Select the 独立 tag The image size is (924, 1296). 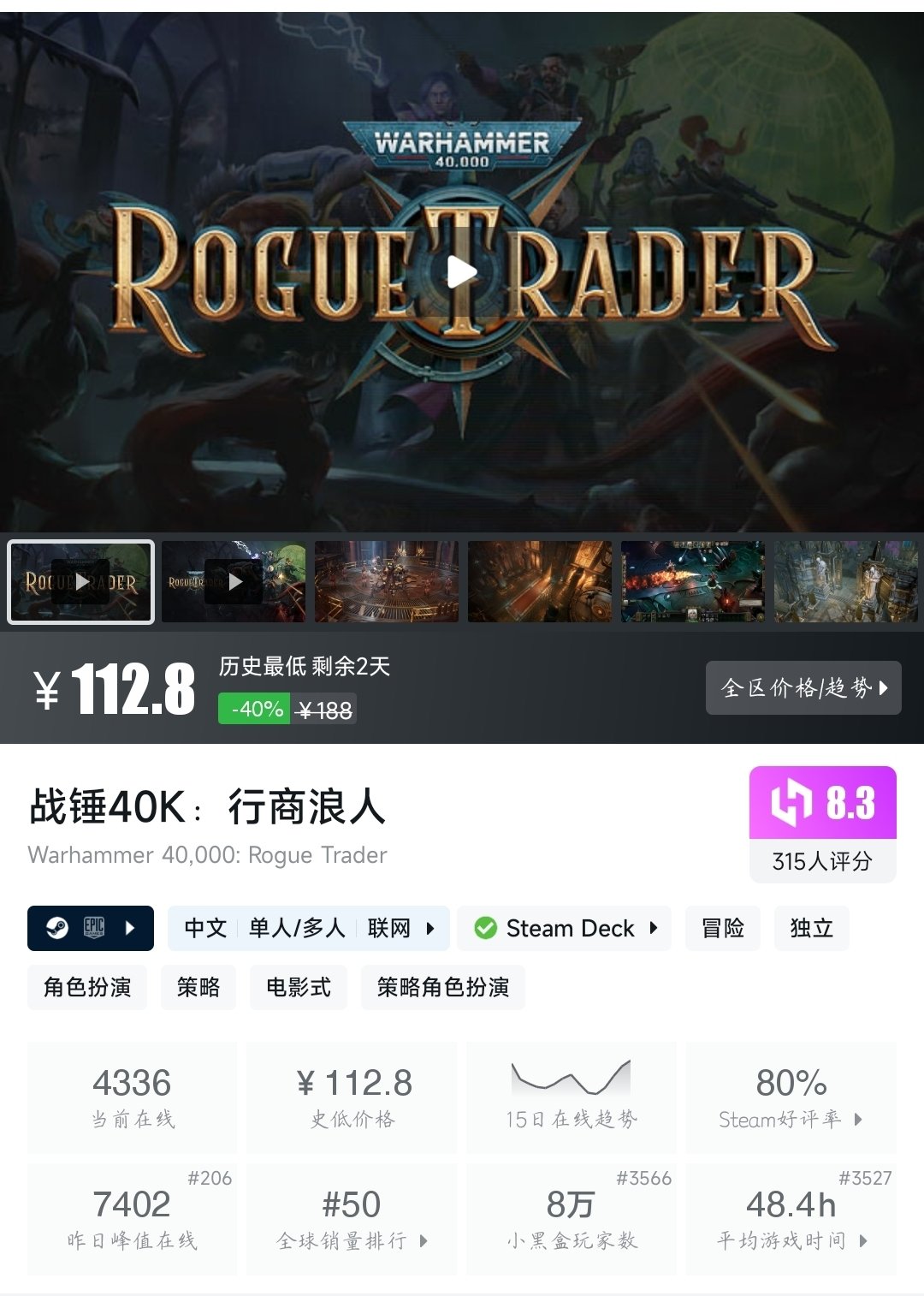click(812, 928)
